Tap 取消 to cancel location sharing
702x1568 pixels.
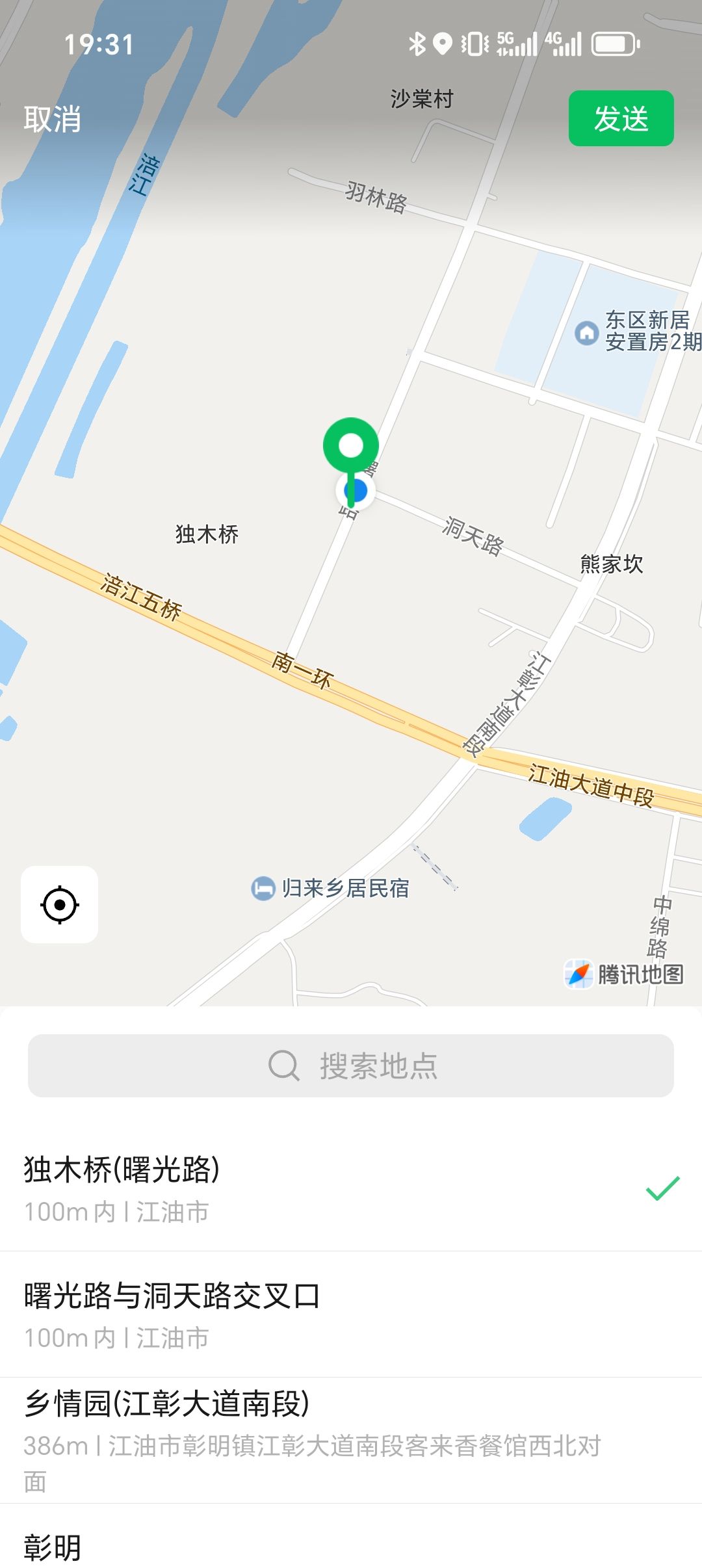click(52, 119)
